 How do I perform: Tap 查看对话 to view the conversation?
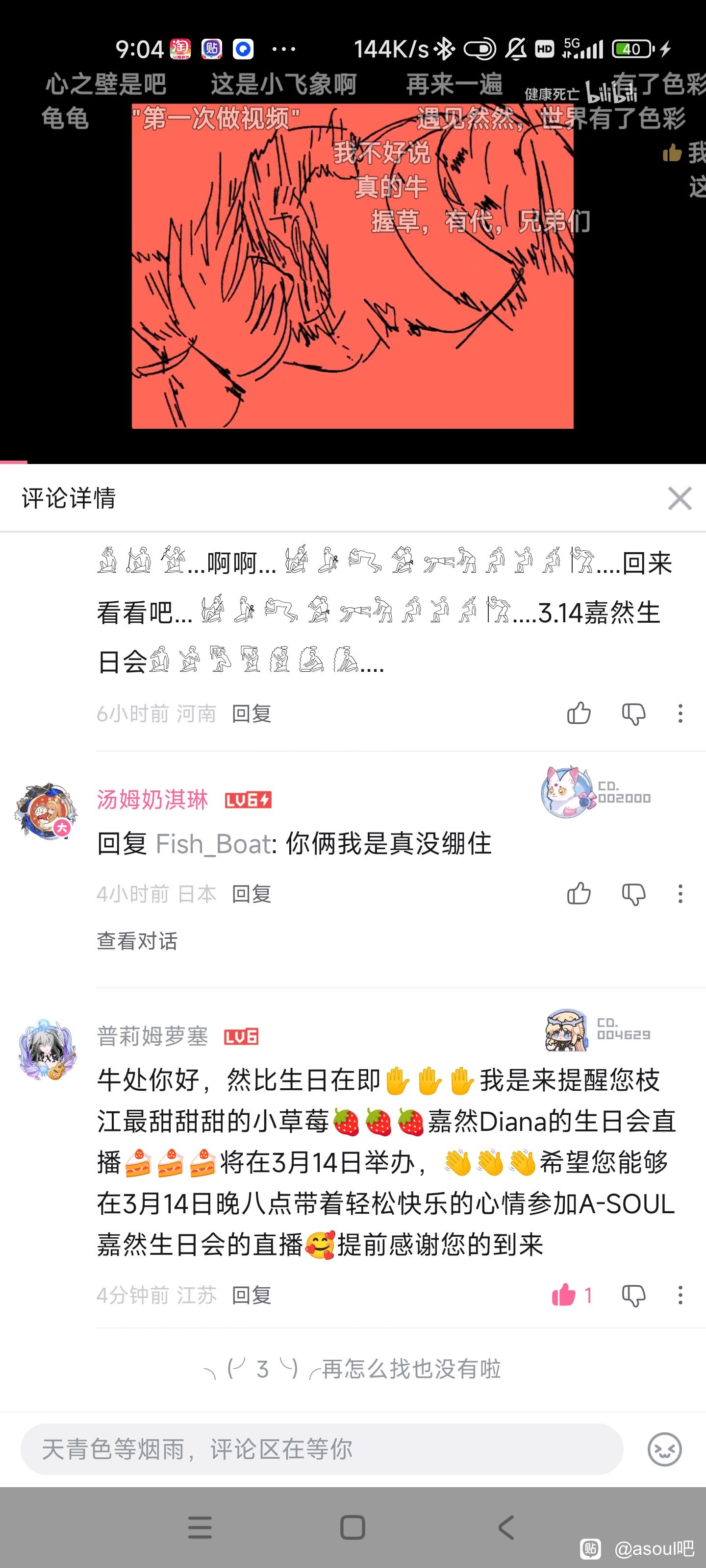coord(137,941)
